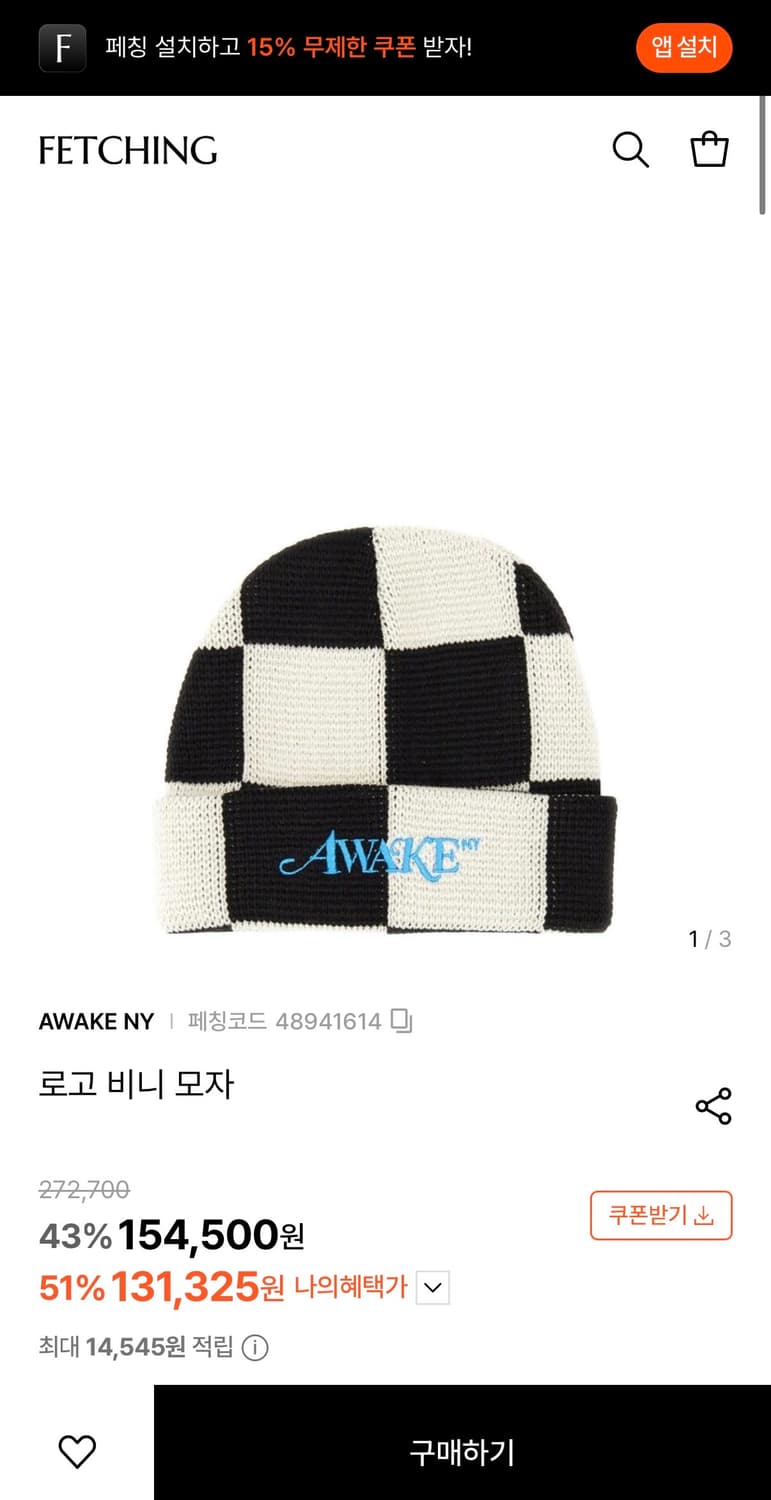Select the AWAKE NY brand name
771x1500 pixels.
(96, 1021)
